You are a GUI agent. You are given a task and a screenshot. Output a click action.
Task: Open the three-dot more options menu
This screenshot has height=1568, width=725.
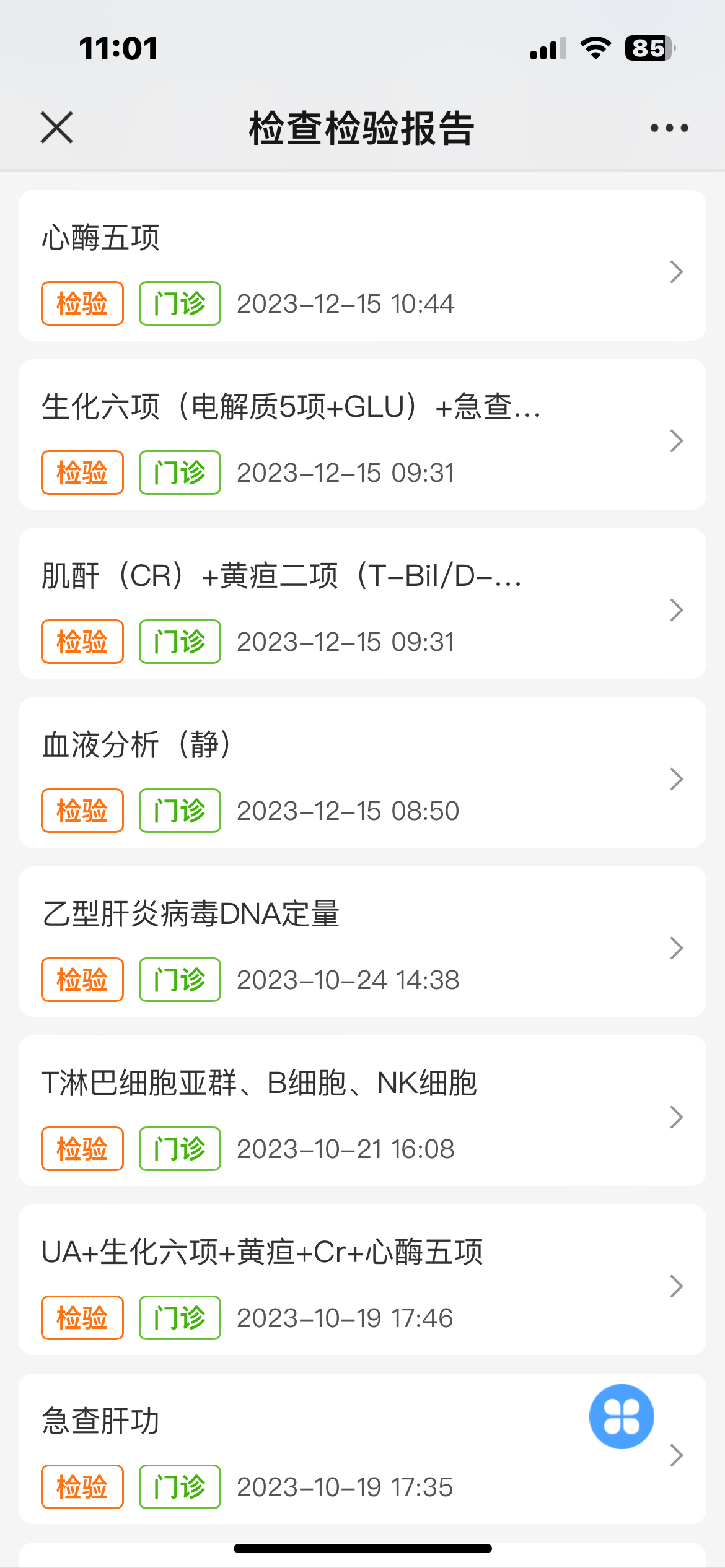(669, 128)
